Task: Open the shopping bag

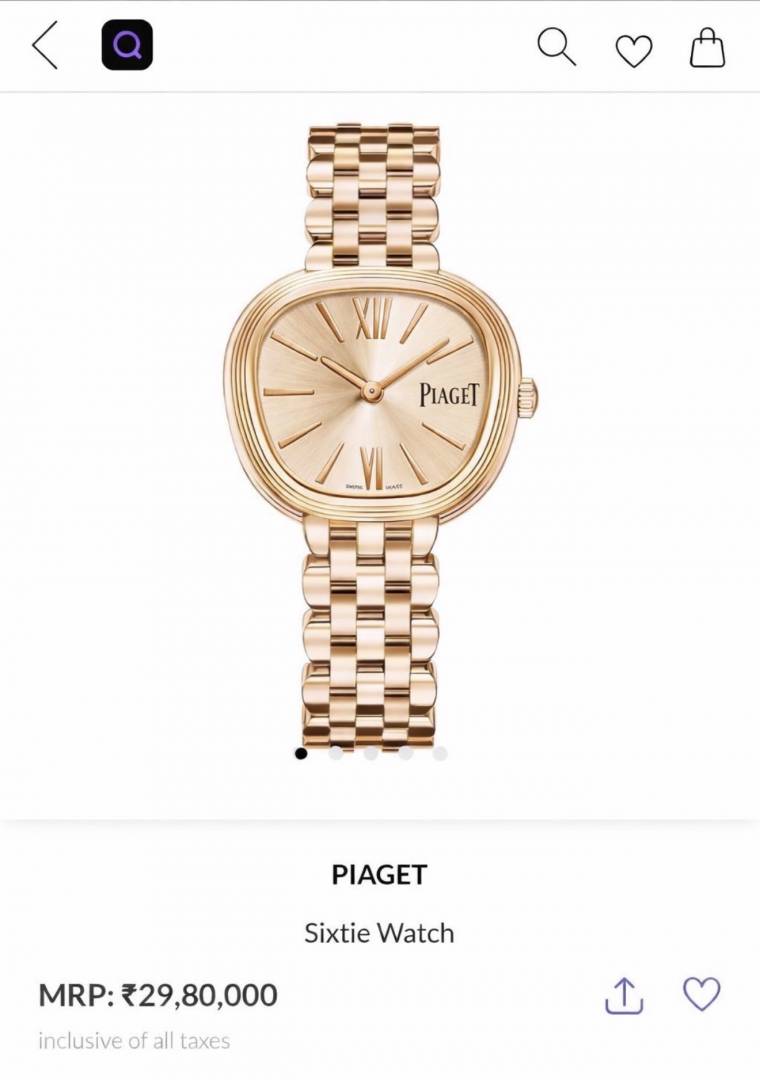Action: [x=707, y=46]
